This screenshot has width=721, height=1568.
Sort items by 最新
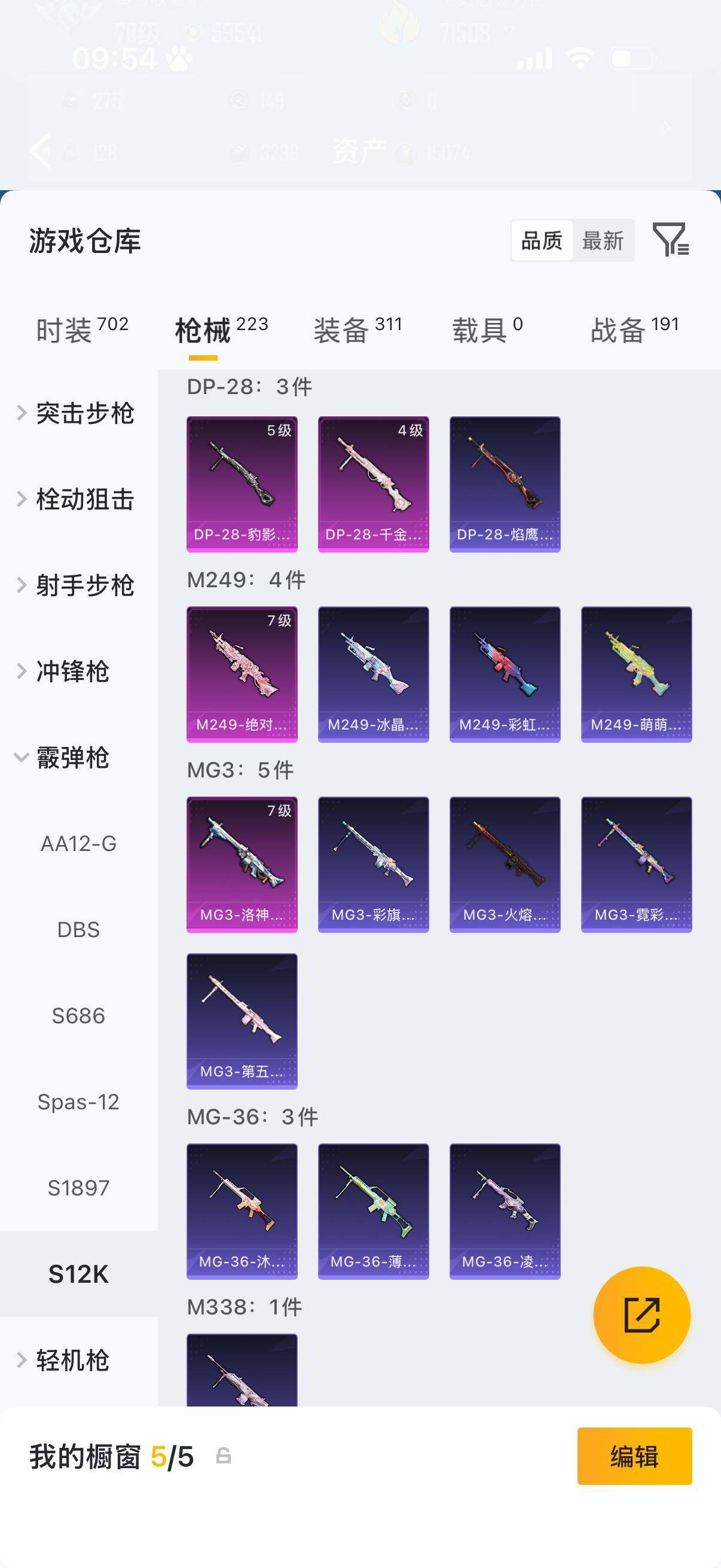(603, 240)
